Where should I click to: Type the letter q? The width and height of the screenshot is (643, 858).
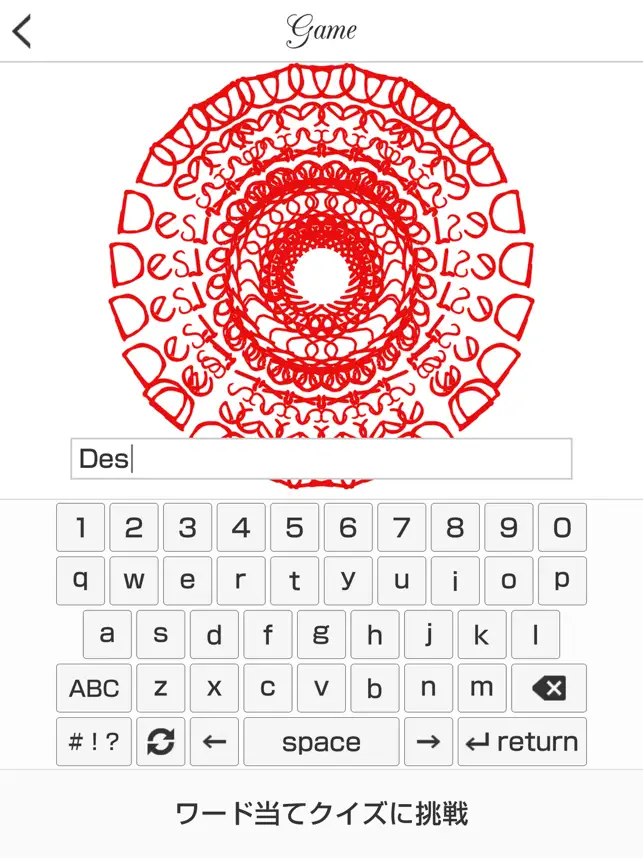pos(80,581)
